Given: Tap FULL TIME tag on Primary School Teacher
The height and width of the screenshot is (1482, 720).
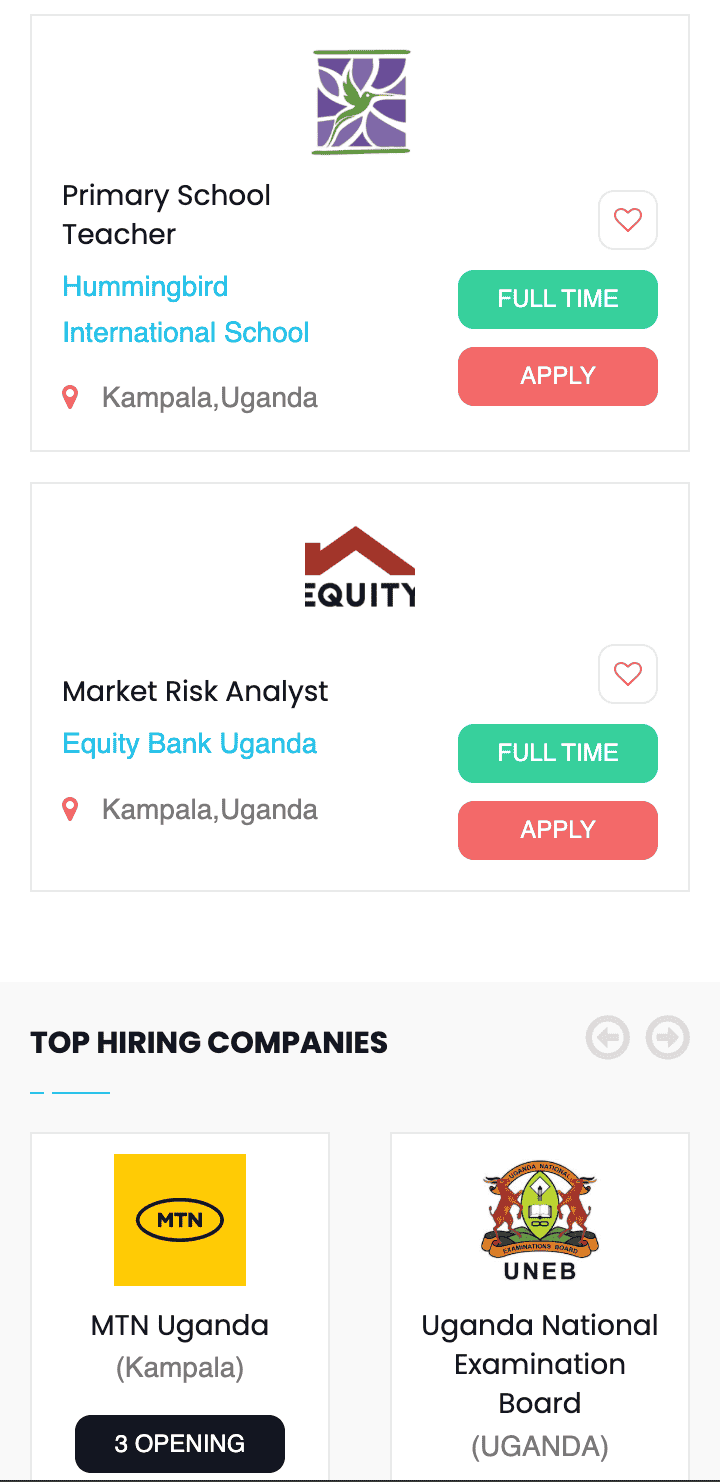Looking at the screenshot, I should point(557,299).
